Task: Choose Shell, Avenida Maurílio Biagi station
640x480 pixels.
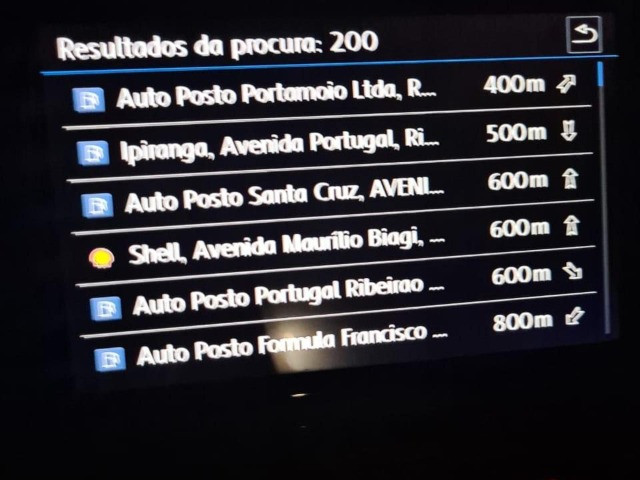Action: click(290, 249)
